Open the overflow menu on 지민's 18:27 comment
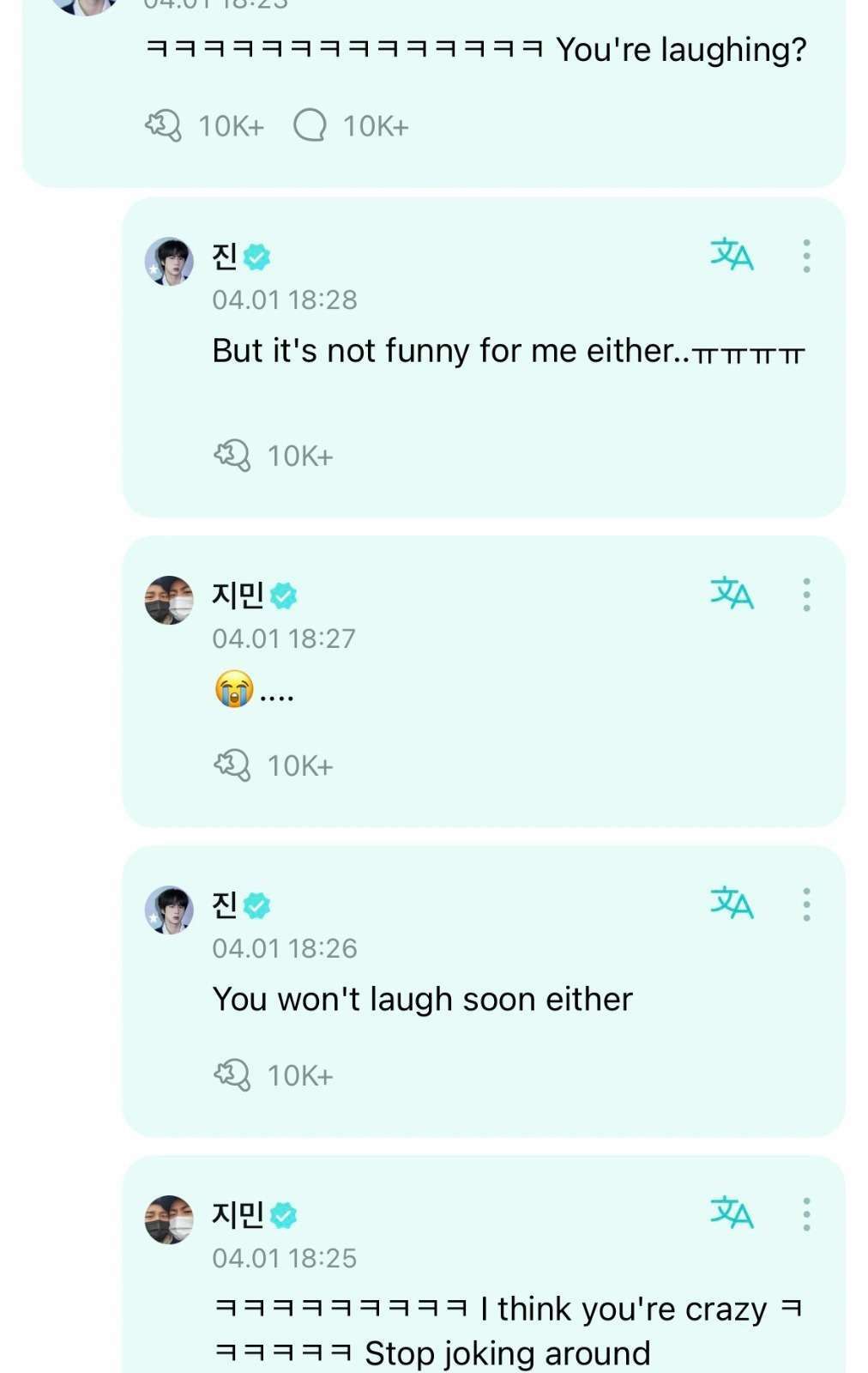868x1373 pixels. tap(806, 595)
